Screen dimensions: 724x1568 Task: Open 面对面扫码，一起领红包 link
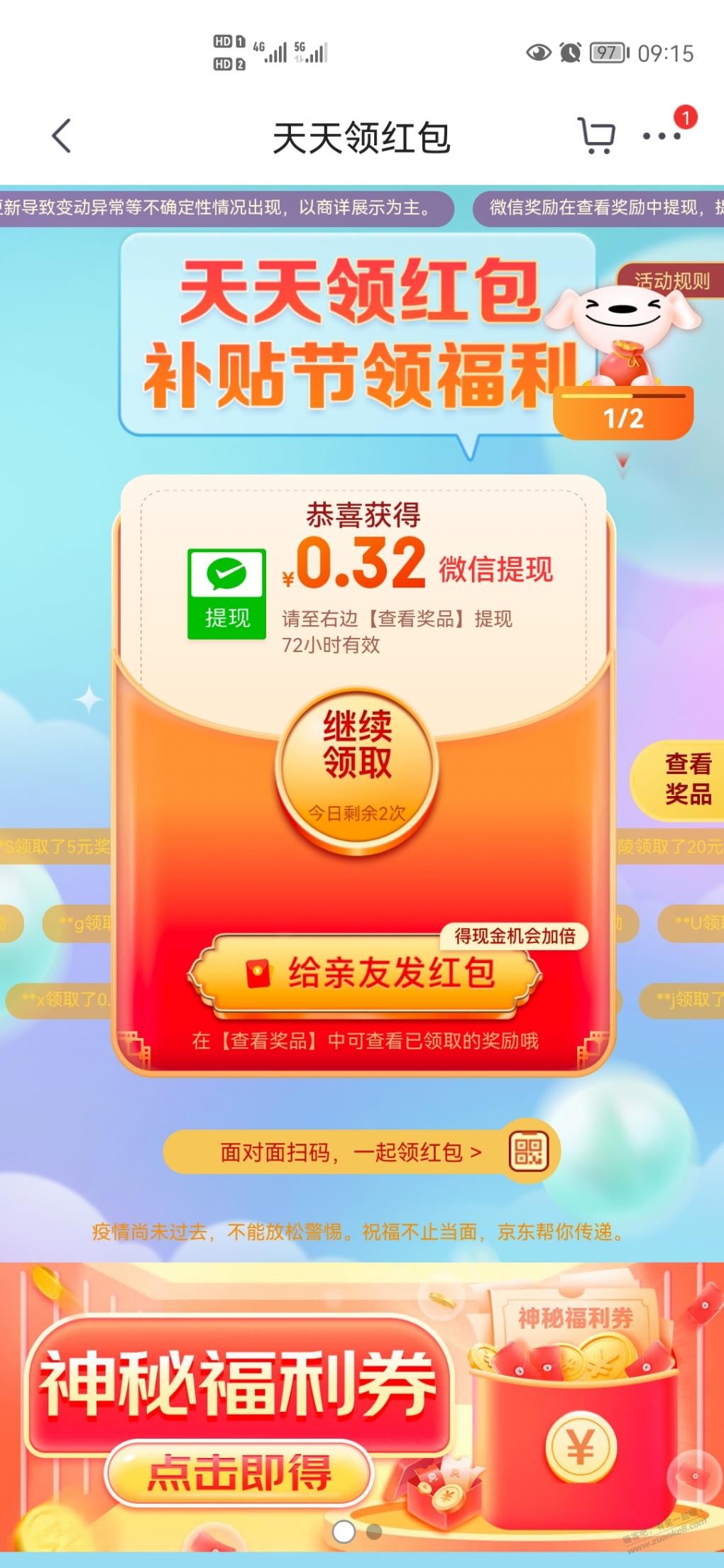(x=361, y=1152)
